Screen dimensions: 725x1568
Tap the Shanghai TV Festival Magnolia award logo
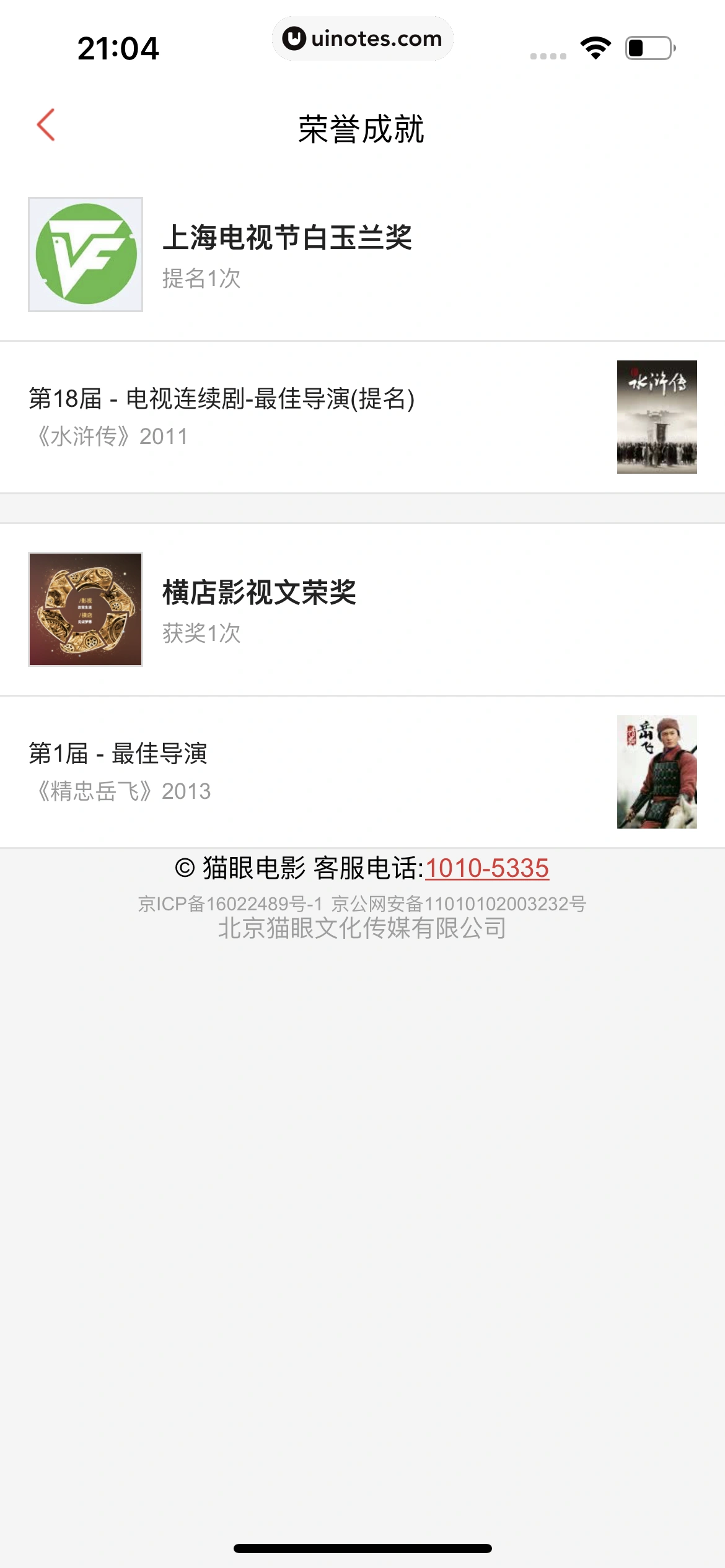86,253
